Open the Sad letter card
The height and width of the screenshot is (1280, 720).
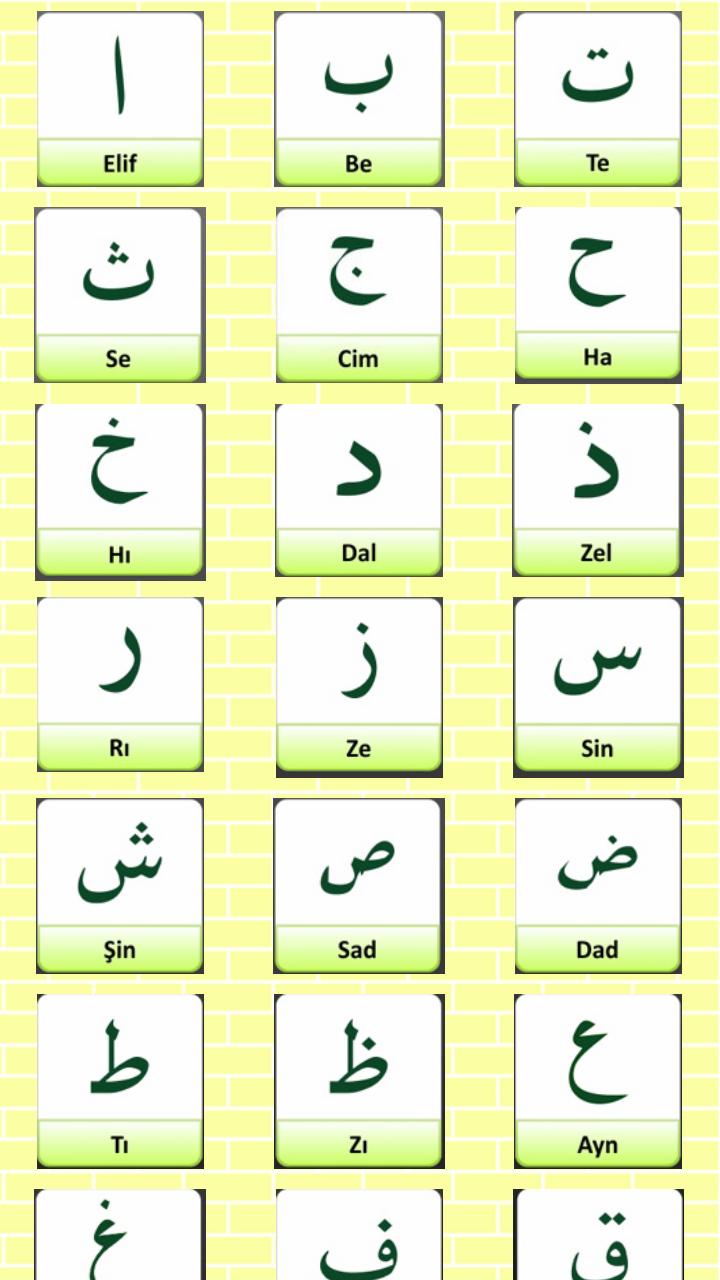[358, 885]
